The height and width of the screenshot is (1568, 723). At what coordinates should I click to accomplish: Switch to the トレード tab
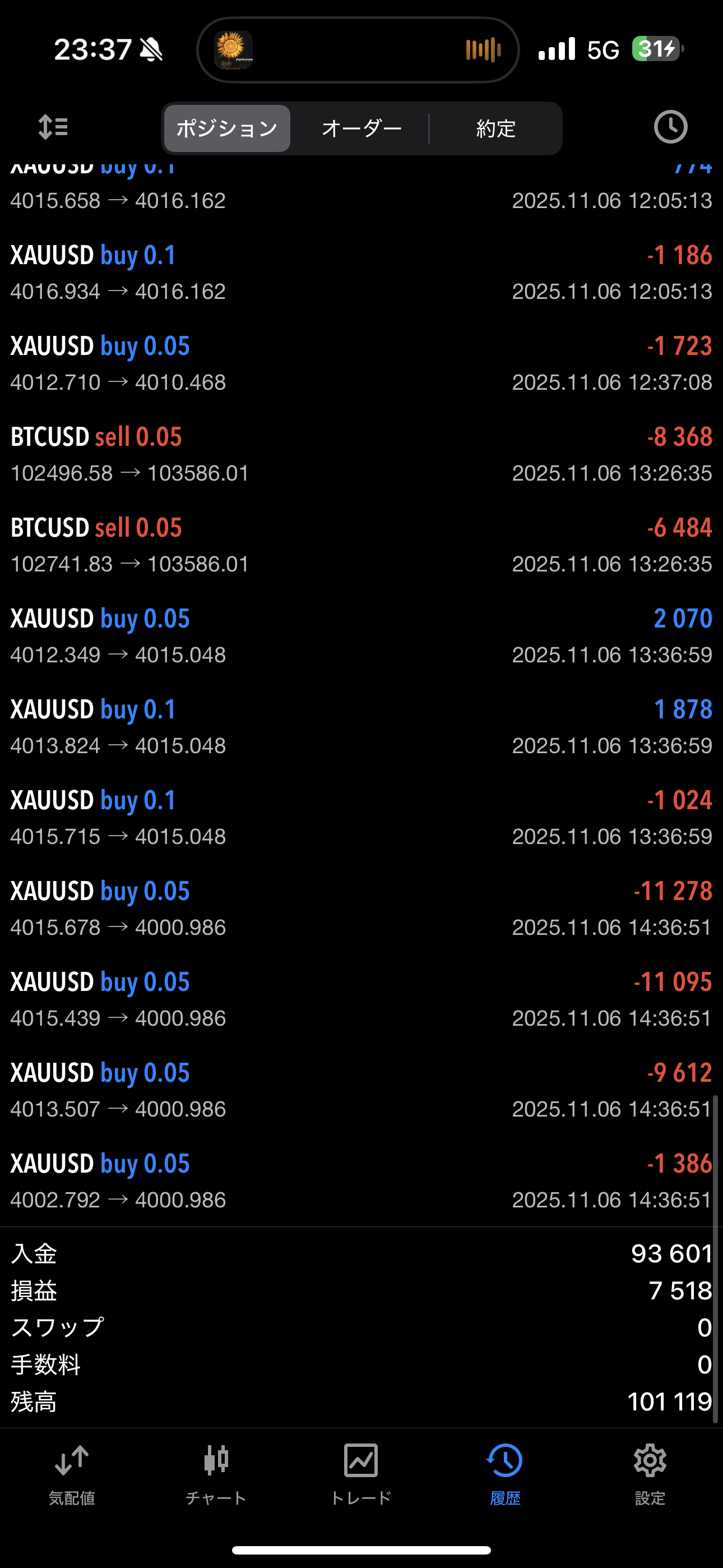pos(361,1473)
